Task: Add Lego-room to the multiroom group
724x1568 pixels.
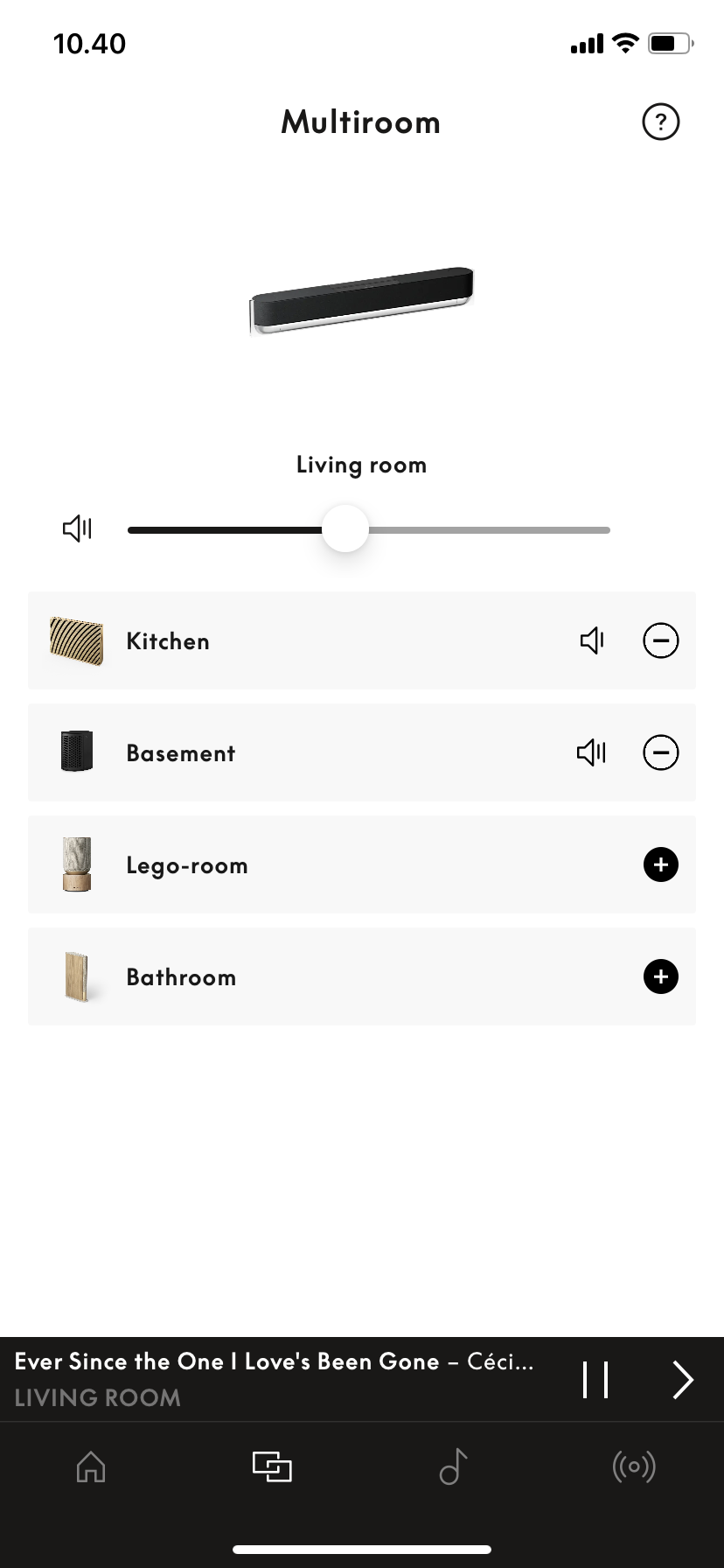Action: click(660, 864)
